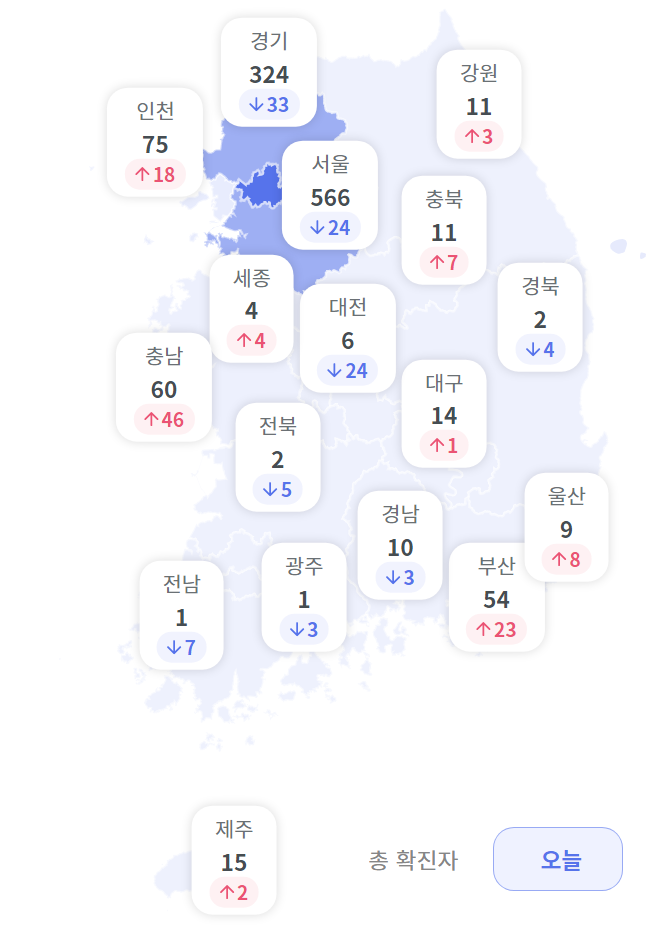The width and height of the screenshot is (655, 927).
Task: Select the 인천 region card
Action: pyautogui.click(x=155, y=142)
